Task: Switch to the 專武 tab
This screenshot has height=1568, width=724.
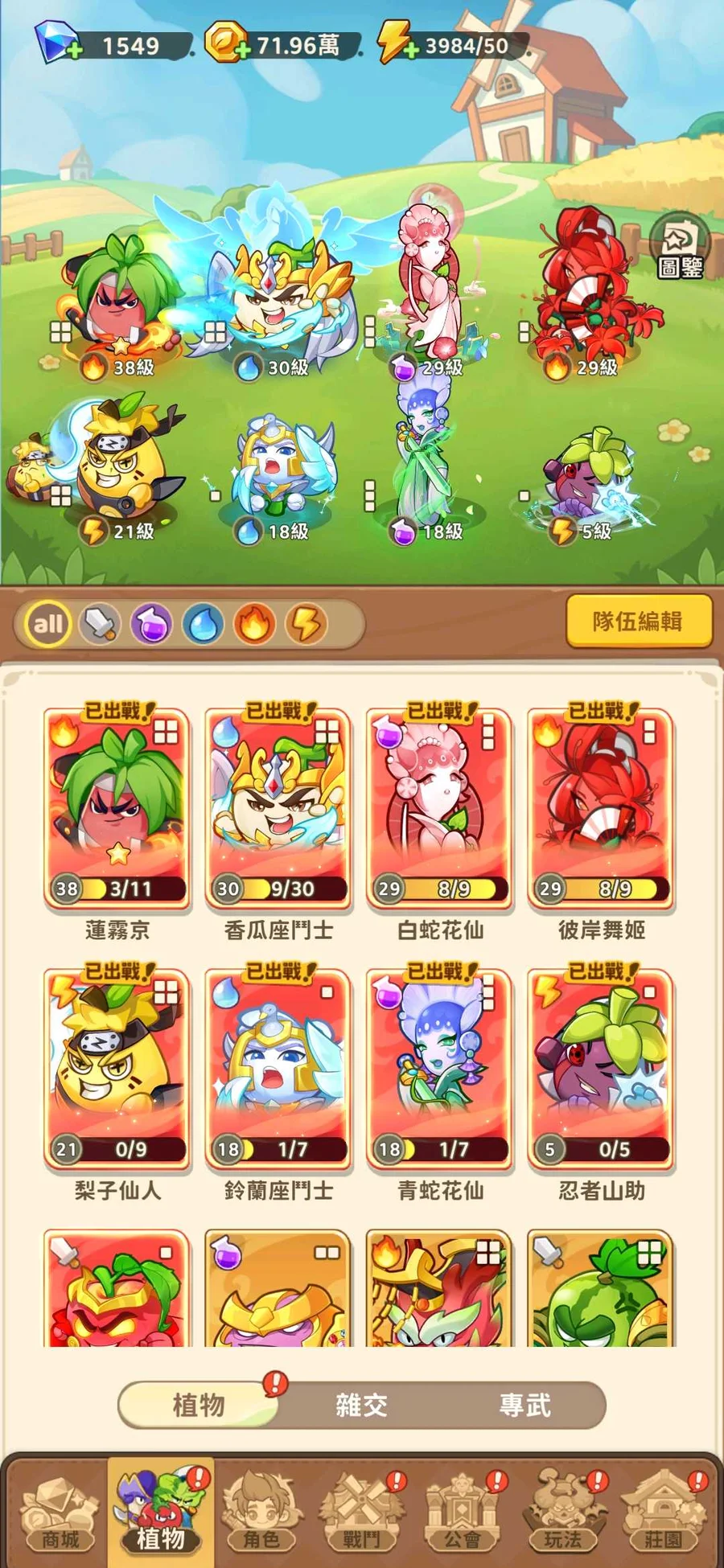Action: click(524, 1405)
